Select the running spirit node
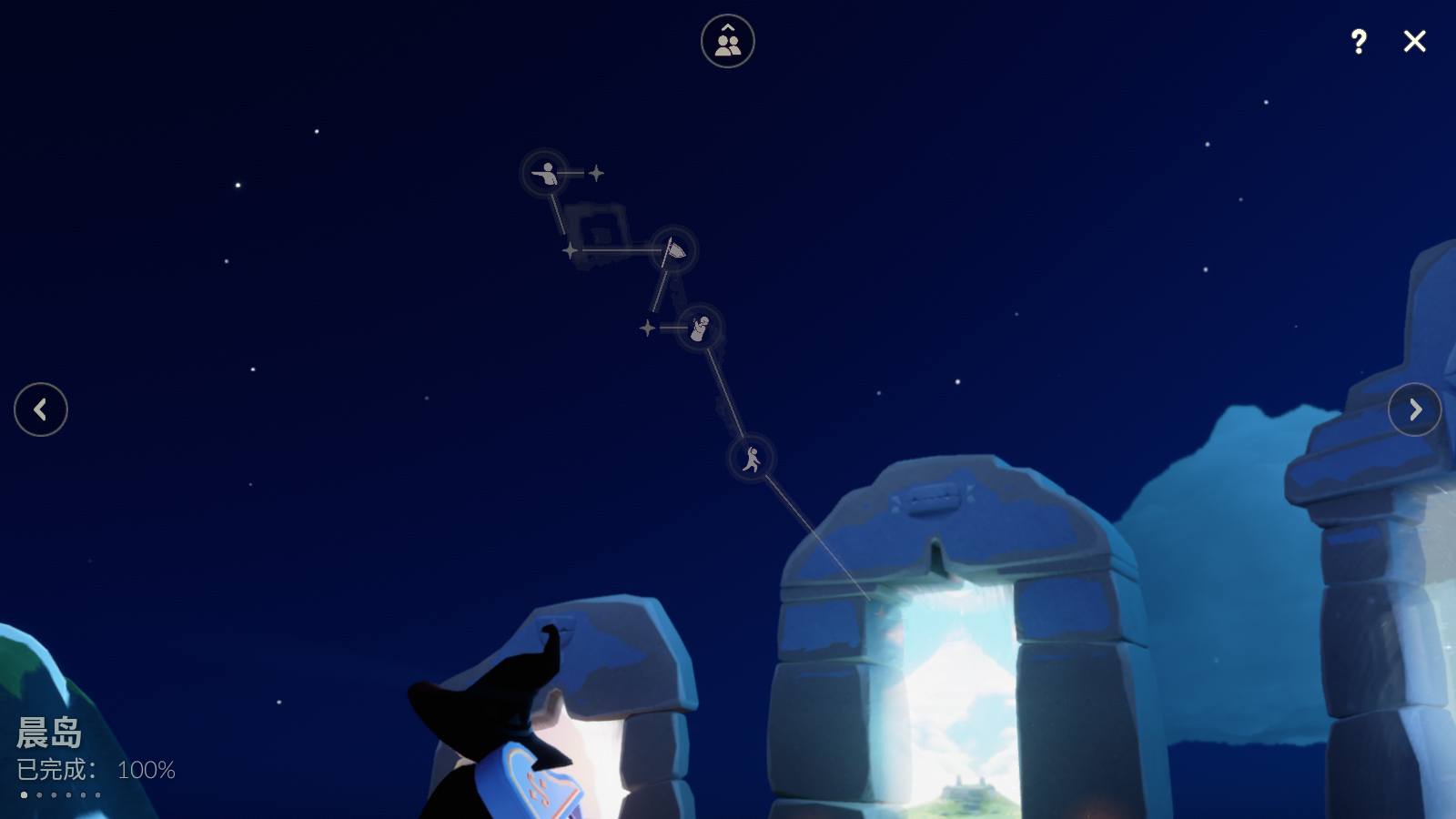The width and height of the screenshot is (1456, 819). pos(751,458)
